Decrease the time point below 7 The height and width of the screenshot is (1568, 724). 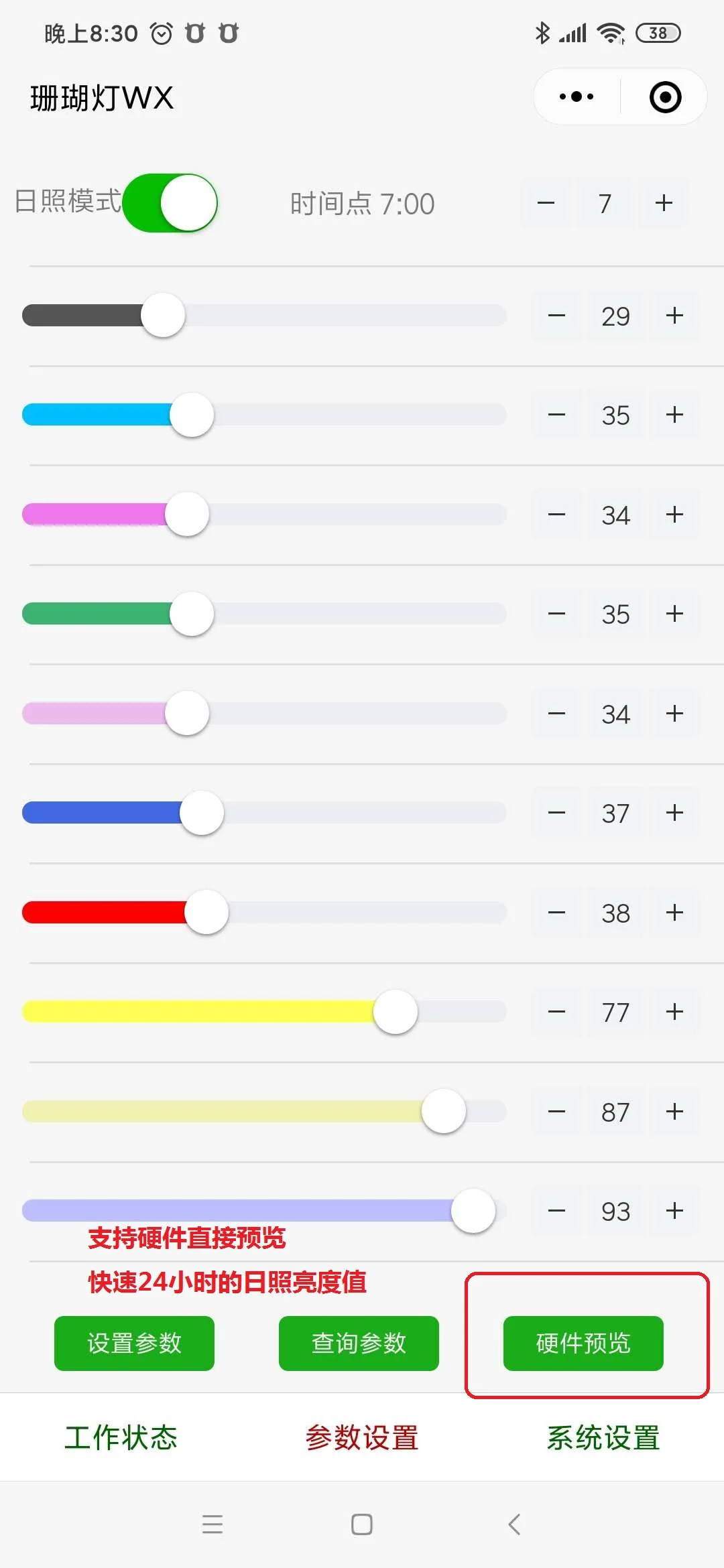point(546,203)
